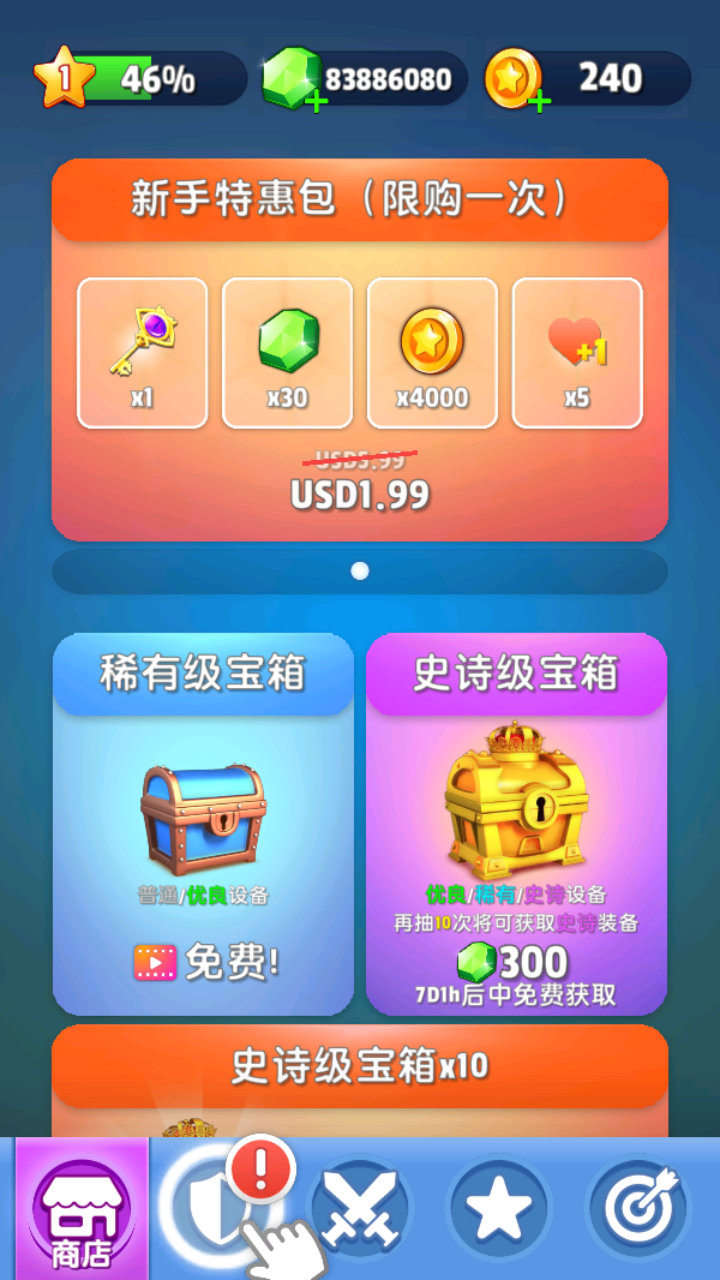Tap the banner page indicator dot
The image size is (720, 1280).
(360, 571)
